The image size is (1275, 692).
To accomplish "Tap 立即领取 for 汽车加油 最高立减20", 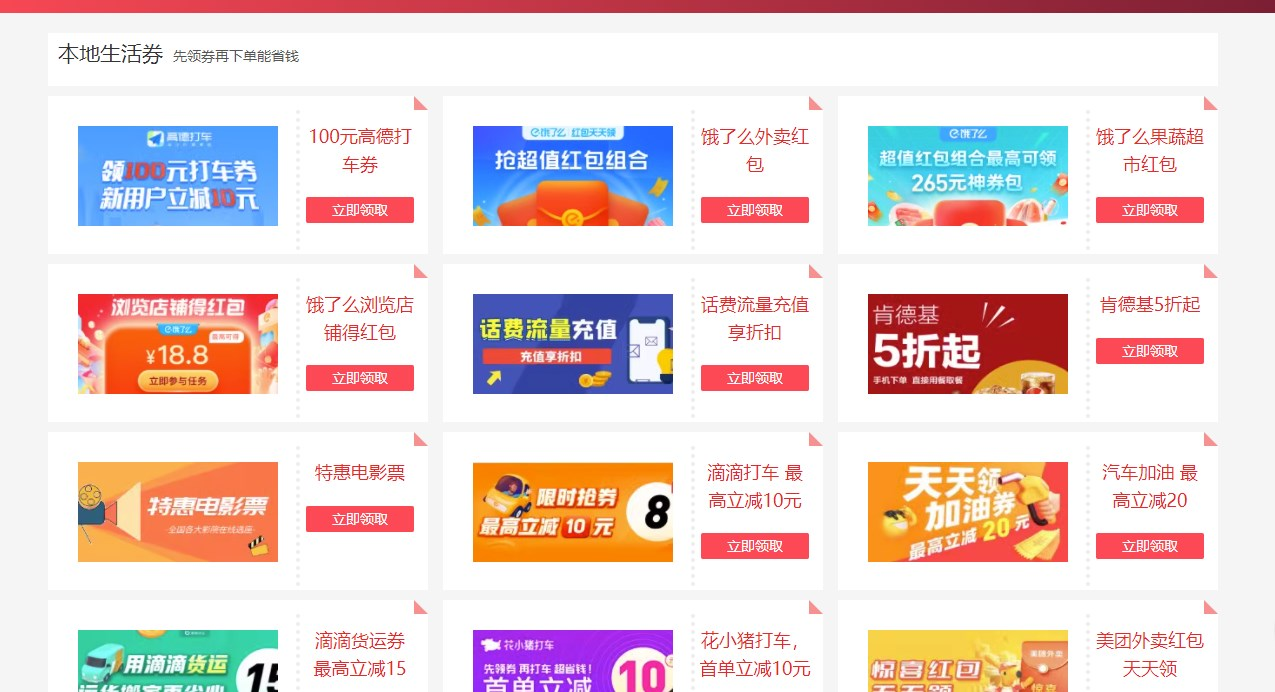I will click(x=1149, y=546).
